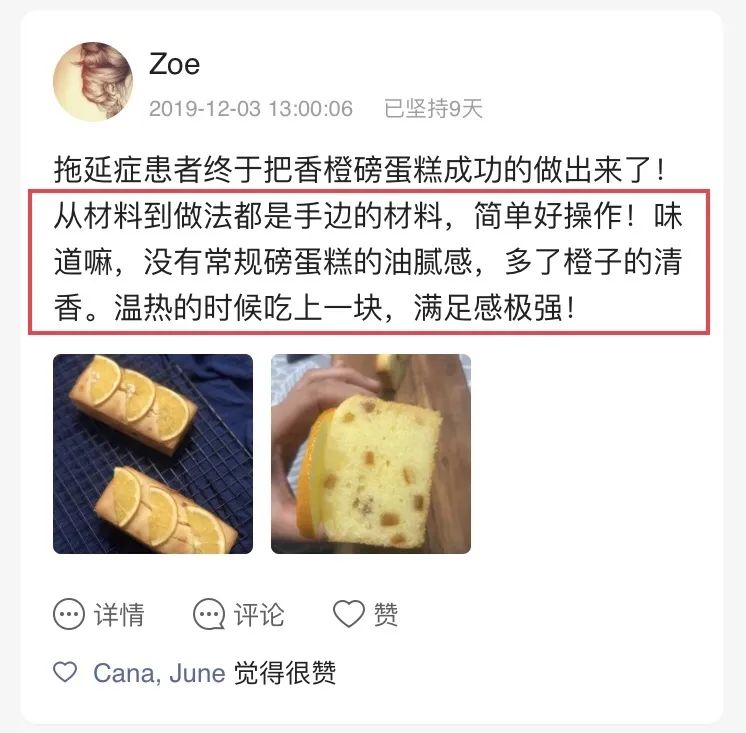The image size is (746, 733).
Task: Open 详情 details of Zoe's post
Action: [99, 614]
